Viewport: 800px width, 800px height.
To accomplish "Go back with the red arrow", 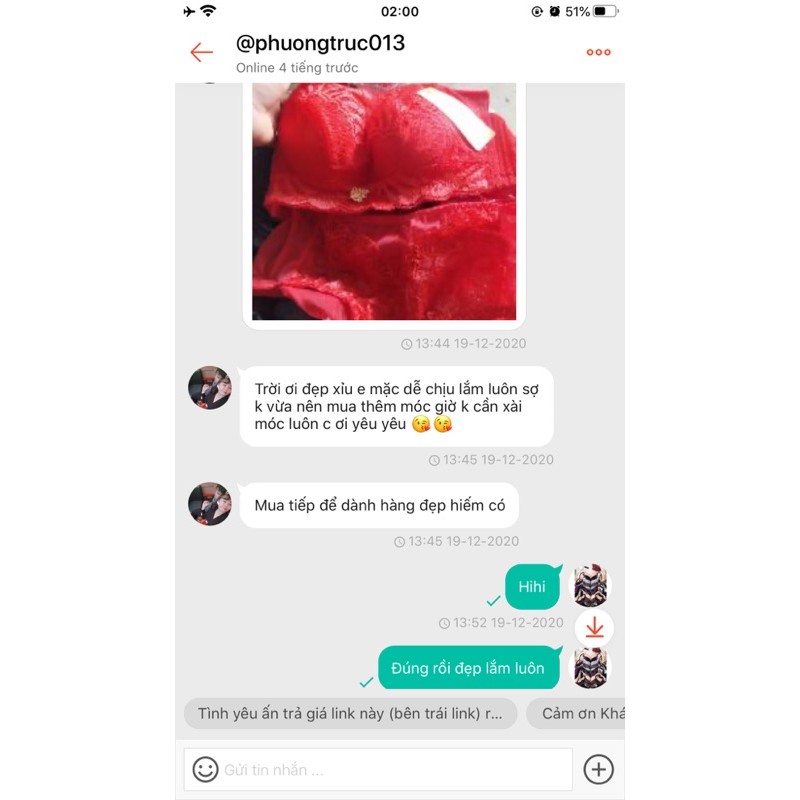I will (202, 52).
